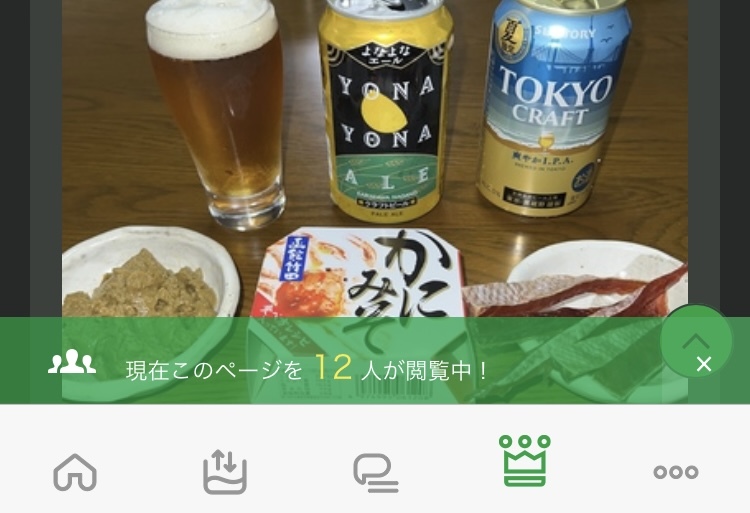Dismiss the viewers banner with X
This screenshot has width=750, height=513.
point(704,365)
